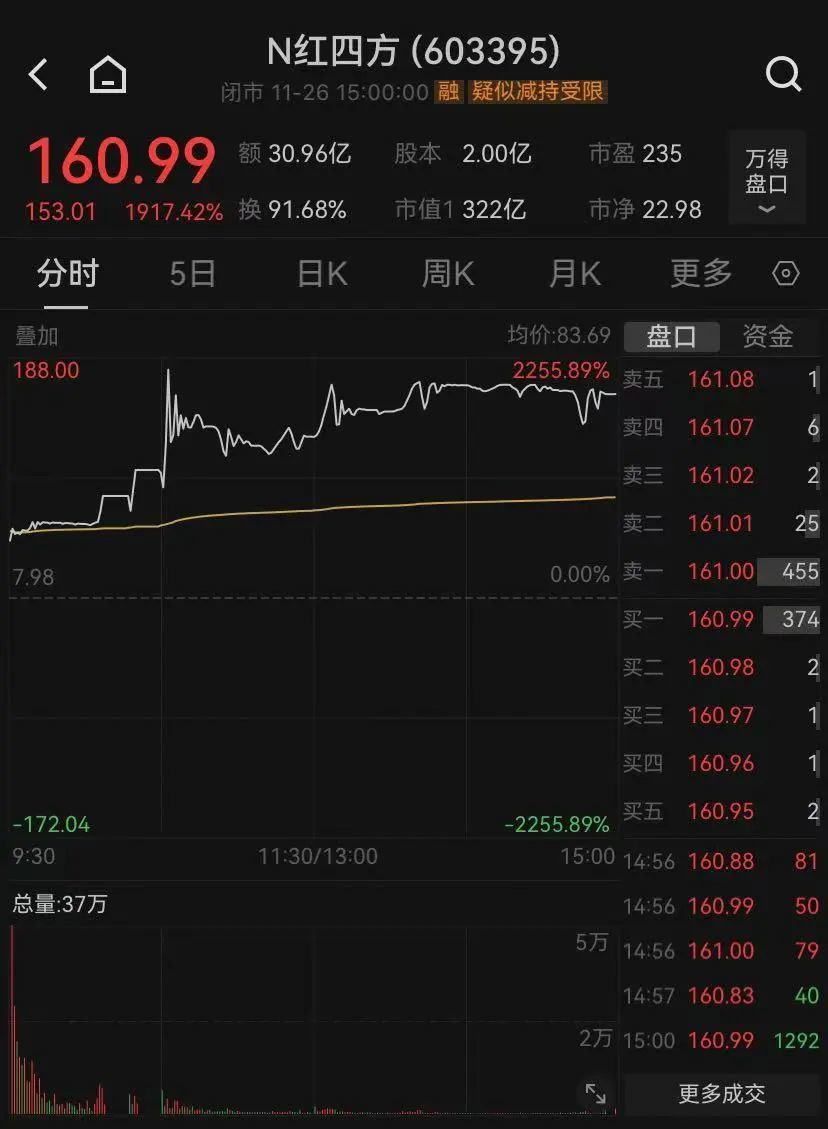
Task: Open the 更多 chart options
Action: pyautogui.click(x=701, y=273)
